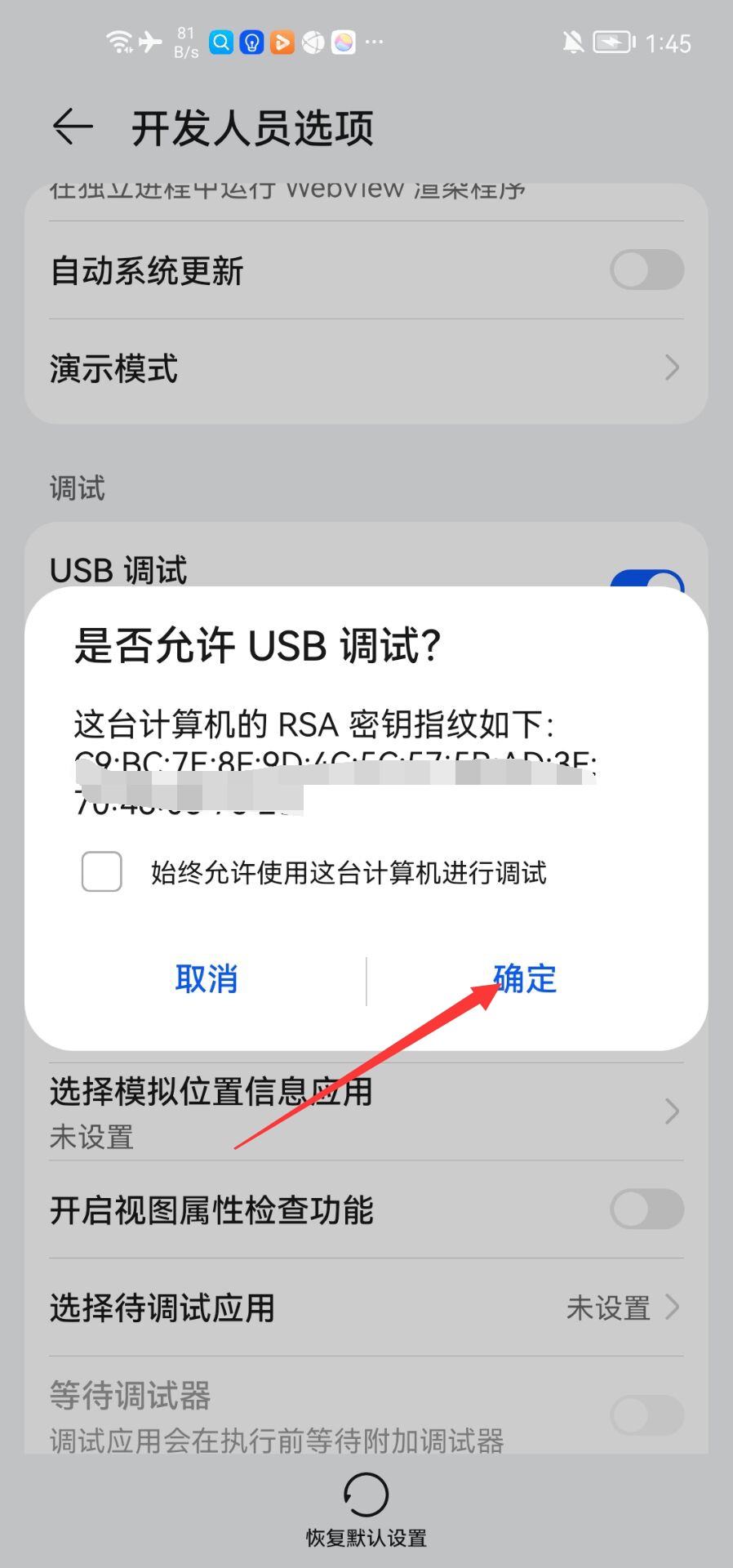Screen dimensions: 733x1568
Task: Open 选择待调试应用 row
Action: pyautogui.click(x=366, y=1307)
